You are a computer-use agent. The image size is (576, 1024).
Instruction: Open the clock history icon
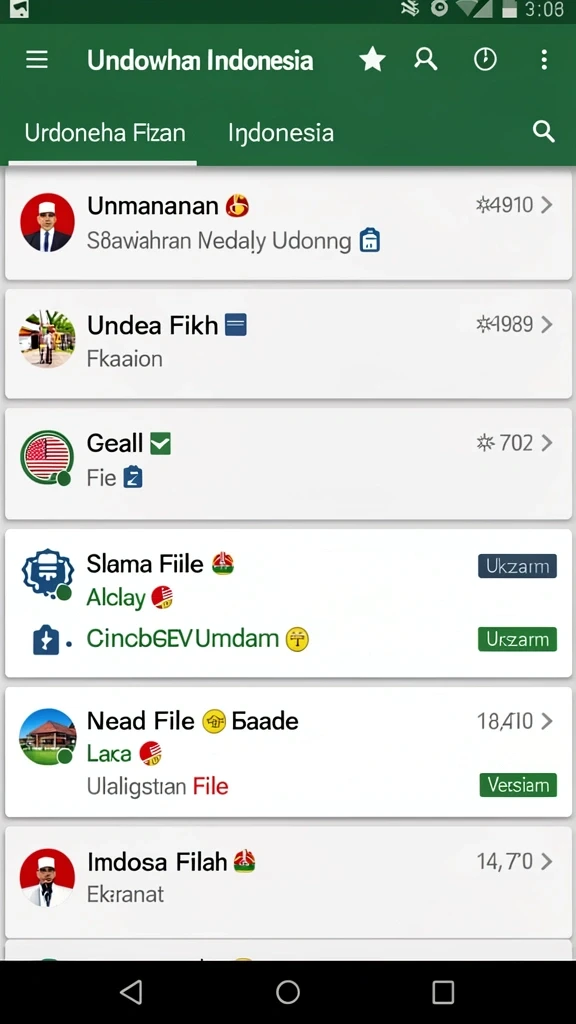[485, 59]
